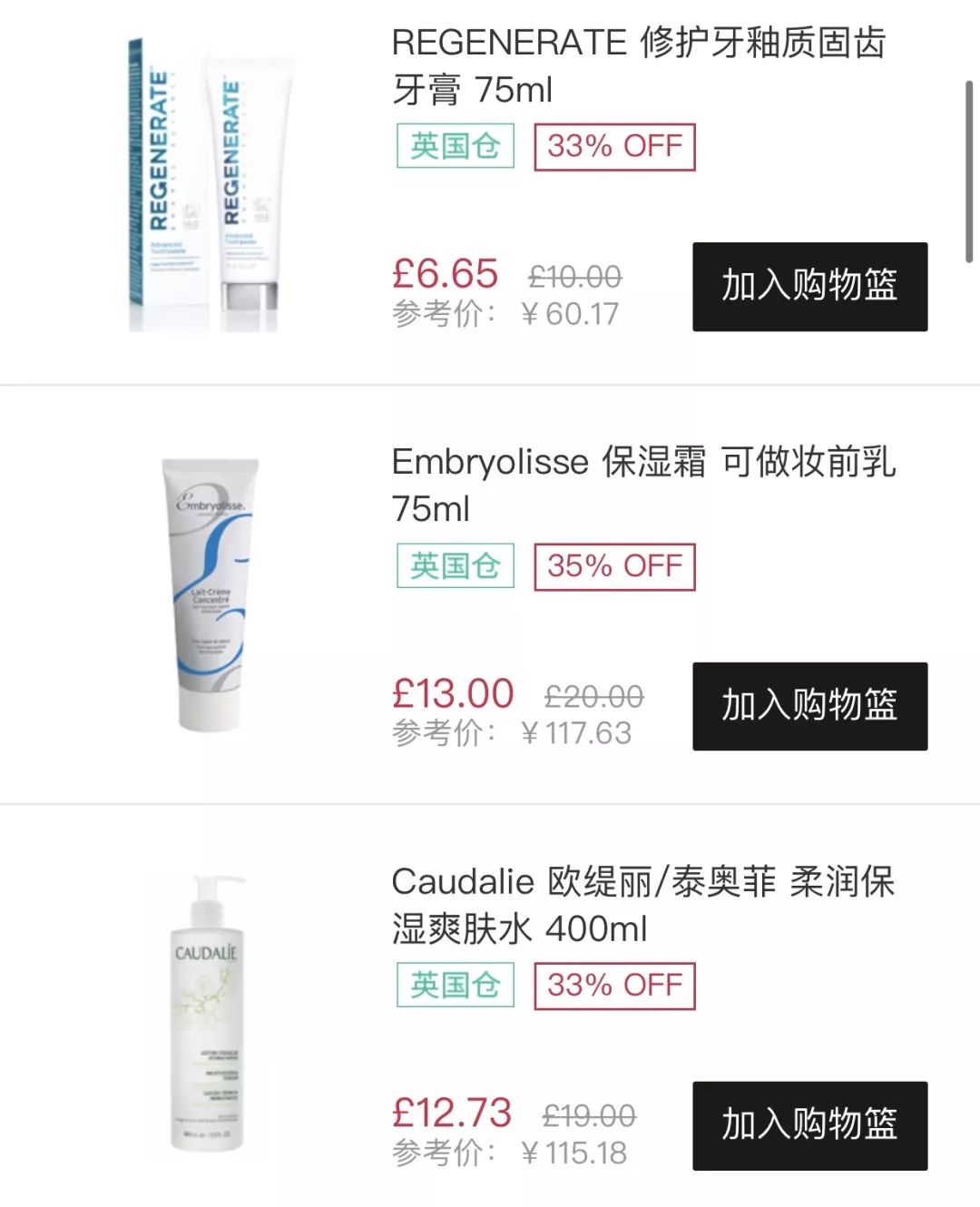The height and width of the screenshot is (1207, 980).
Task: Click the 33% OFF badge on Caudalie toner
Action: (x=615, y=984)
